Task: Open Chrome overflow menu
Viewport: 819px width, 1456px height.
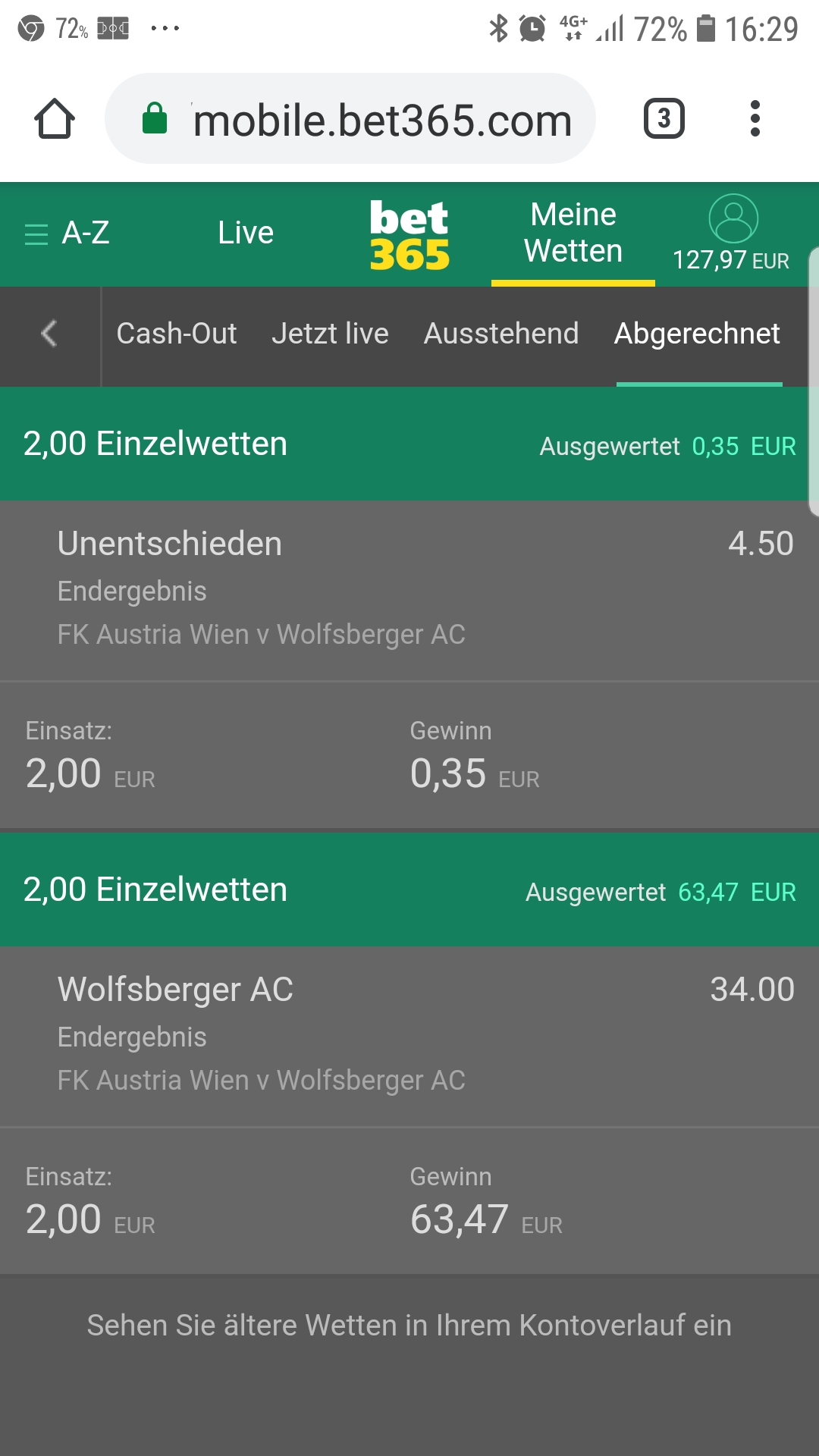Action: click(x=755, y=119)
